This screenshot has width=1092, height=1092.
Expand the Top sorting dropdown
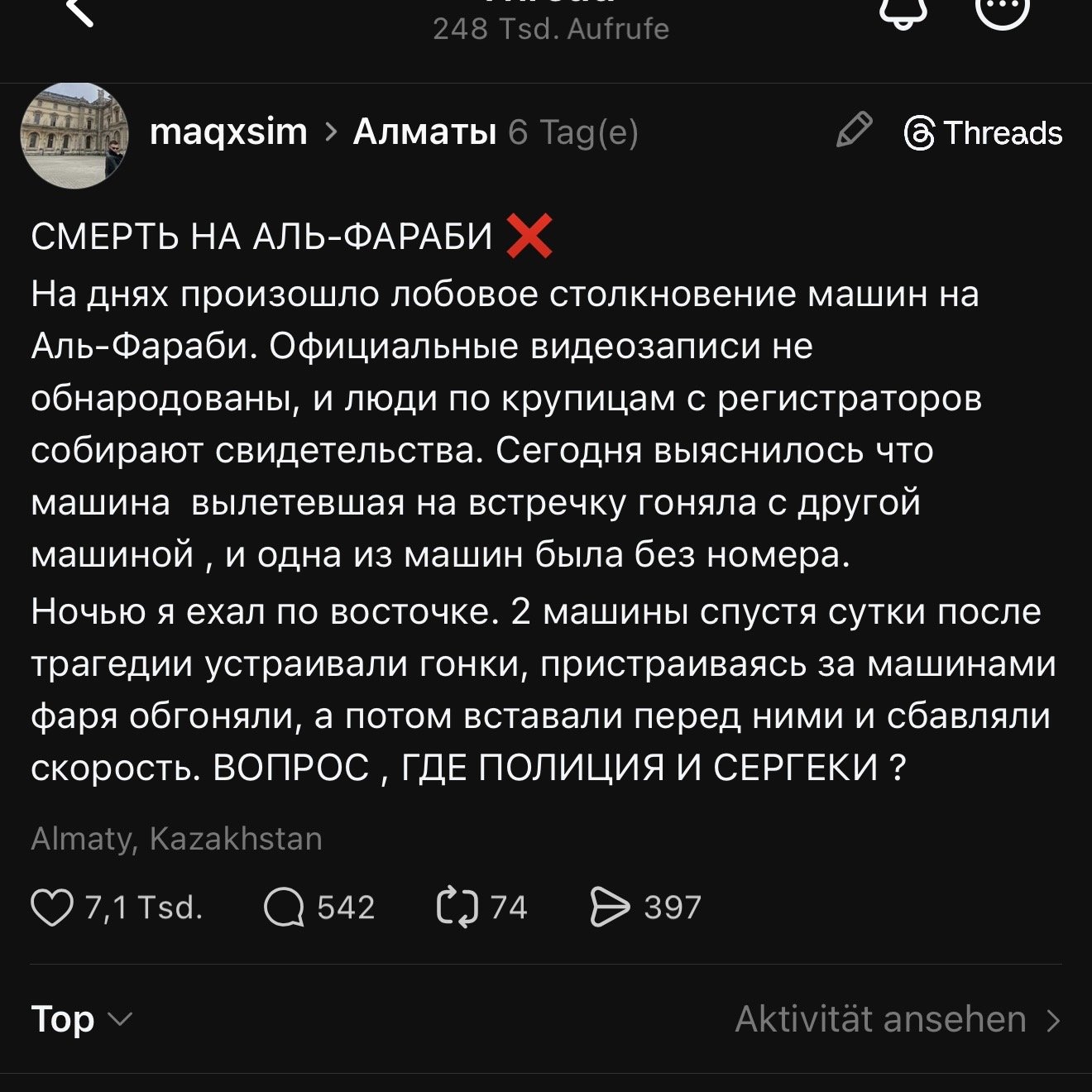pyautogui.click(x=81, y=1019)
